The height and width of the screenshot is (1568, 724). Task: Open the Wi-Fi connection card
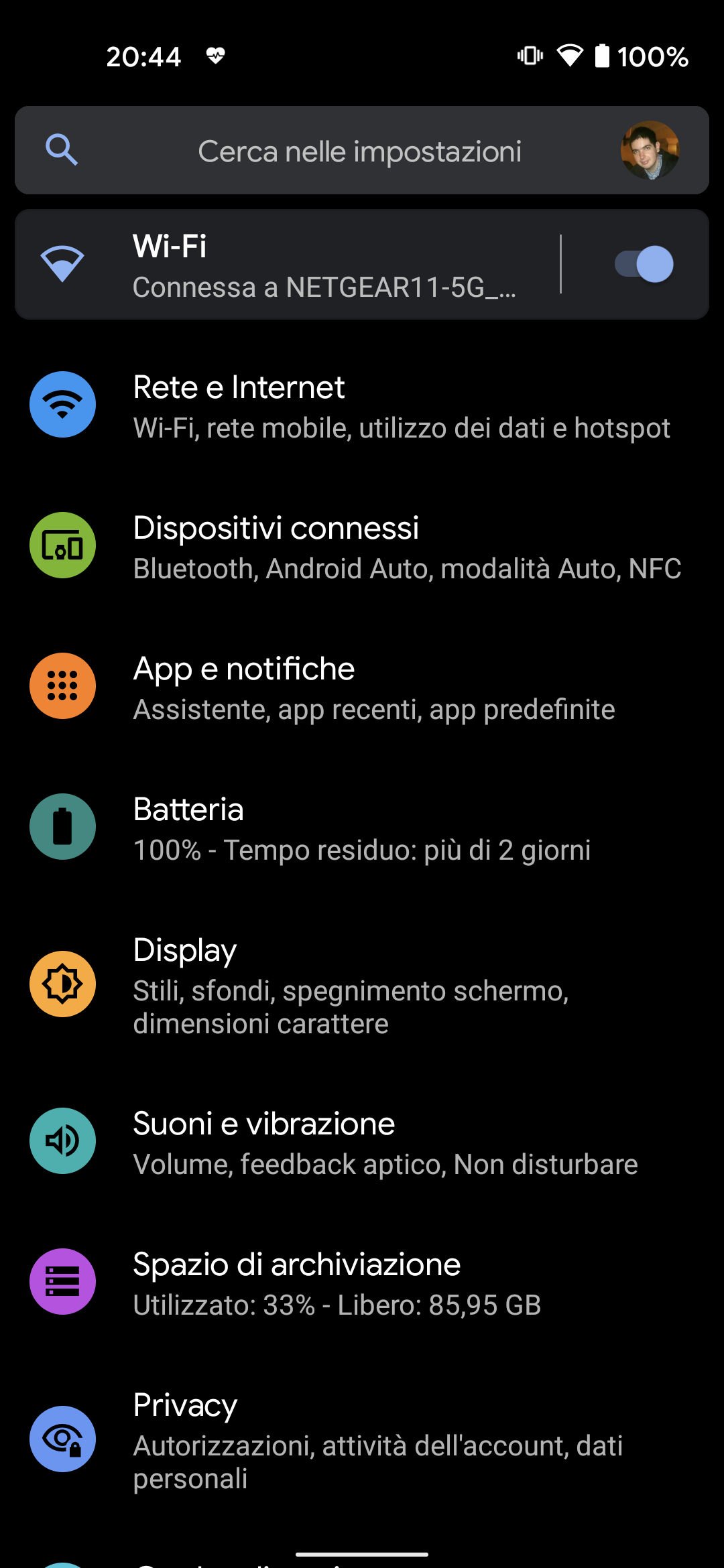(x=288, y=264)
